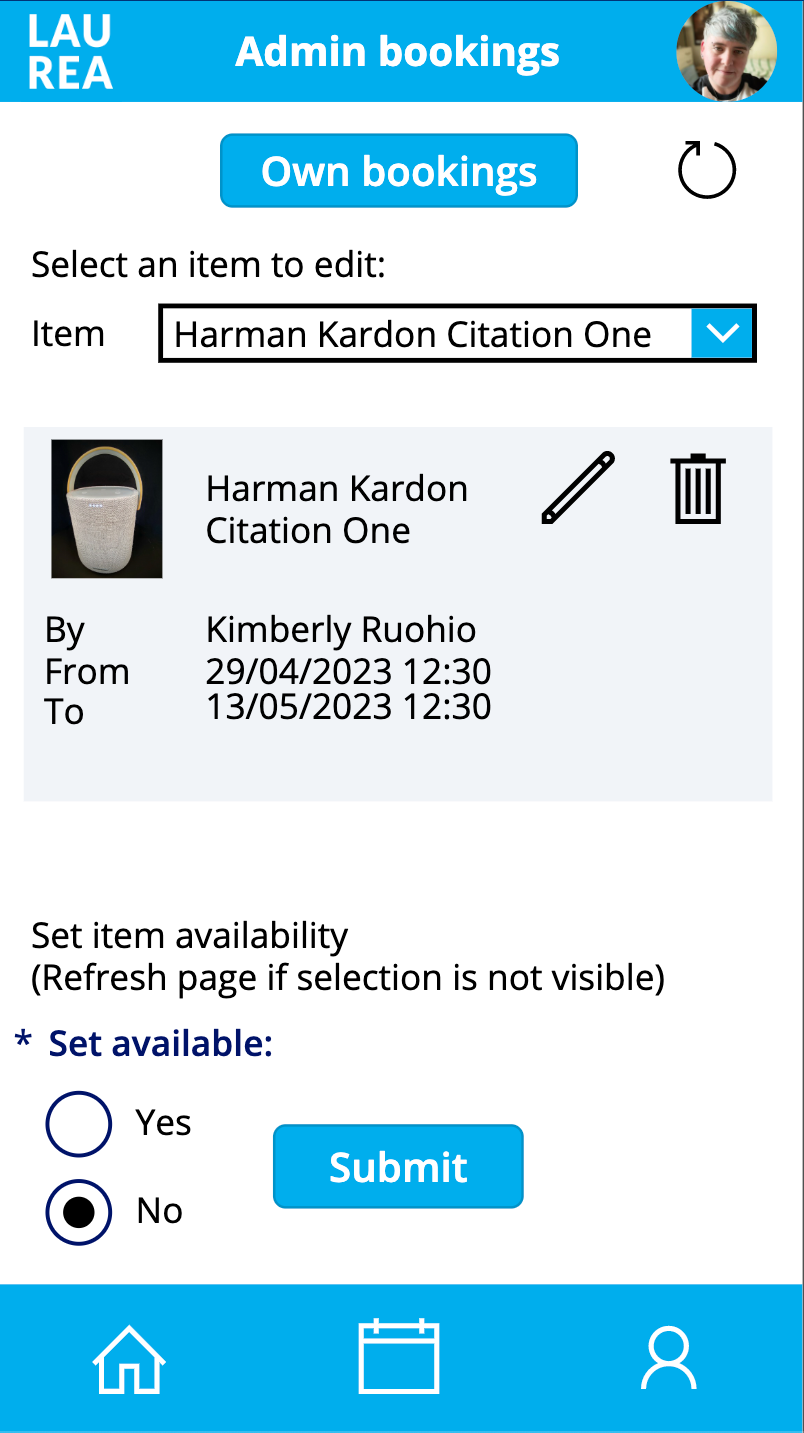The image size is (804, 1433).
Task: Open the user profile tab
Action: pos(669,1358)
